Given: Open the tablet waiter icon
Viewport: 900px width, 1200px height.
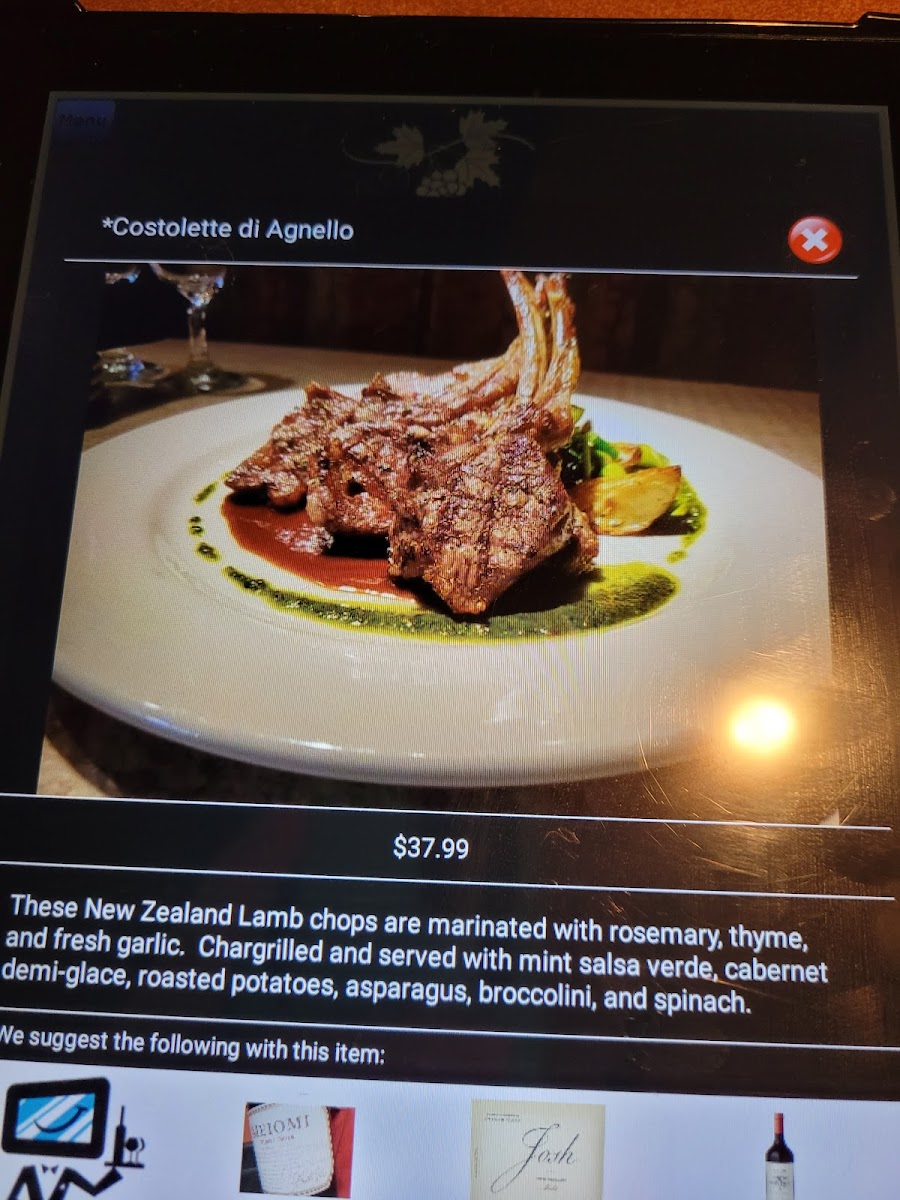Looking at the screenshot, I should point(70,1138).
